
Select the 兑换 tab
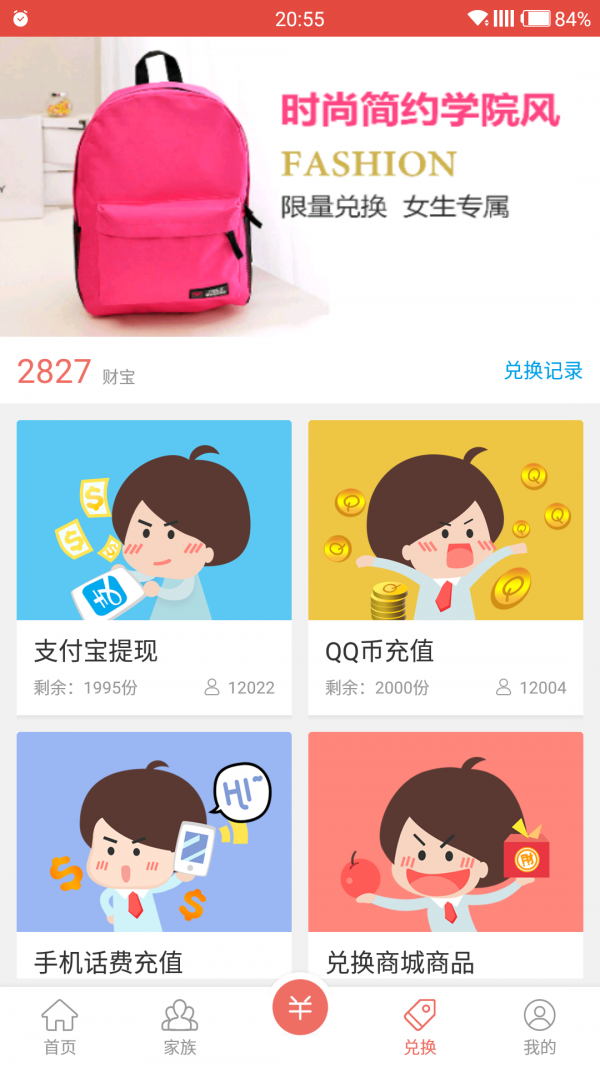tap(420, 1027)
